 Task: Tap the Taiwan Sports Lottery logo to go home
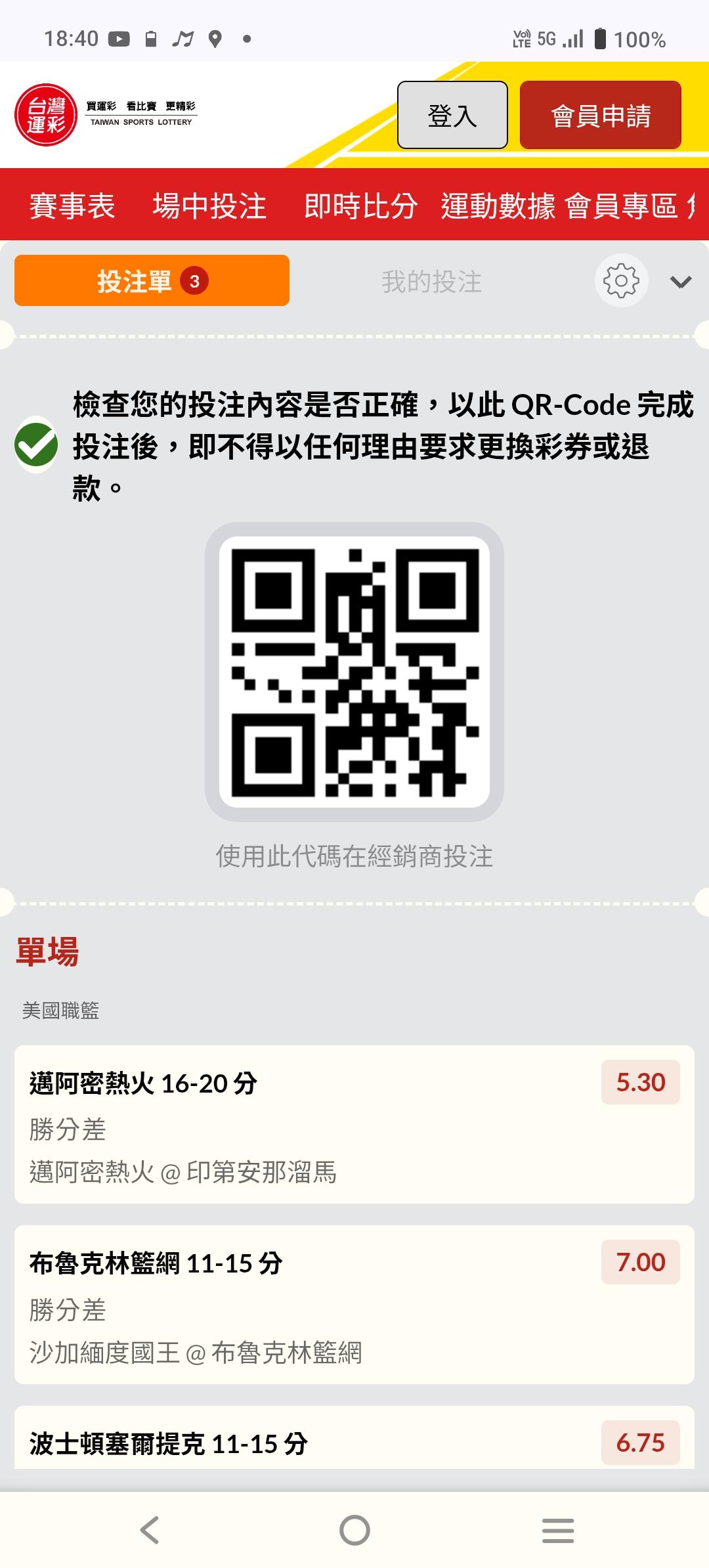pyautogui.click(x=106, y=115)
